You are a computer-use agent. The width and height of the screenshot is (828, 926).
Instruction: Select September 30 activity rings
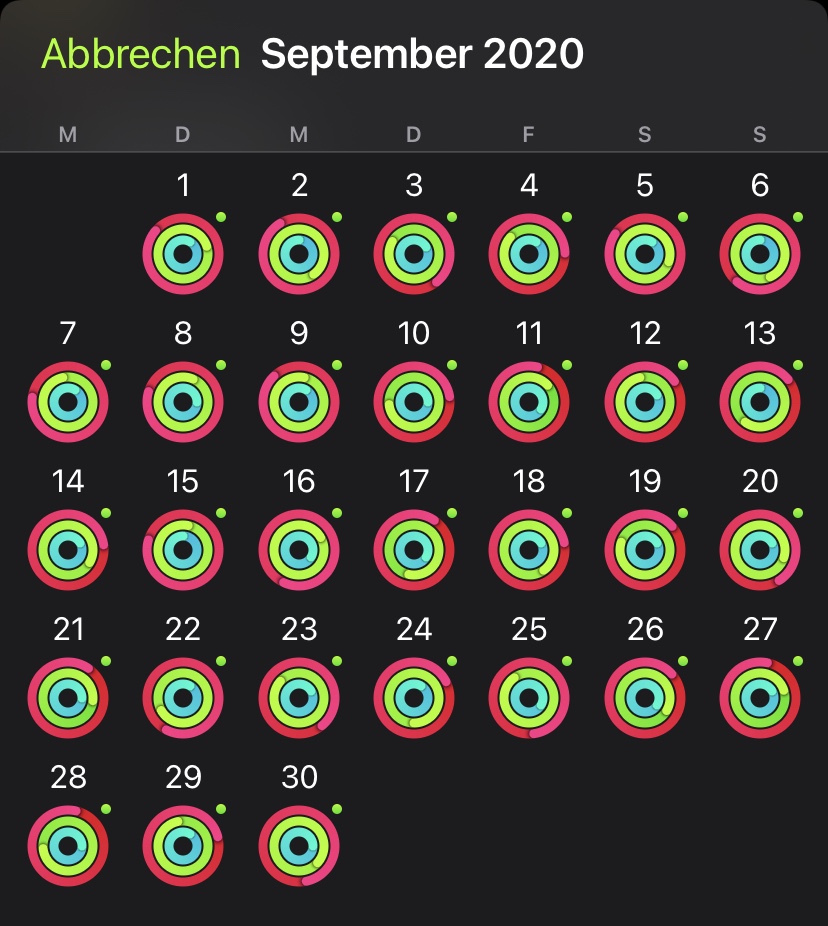click(299, 846)
